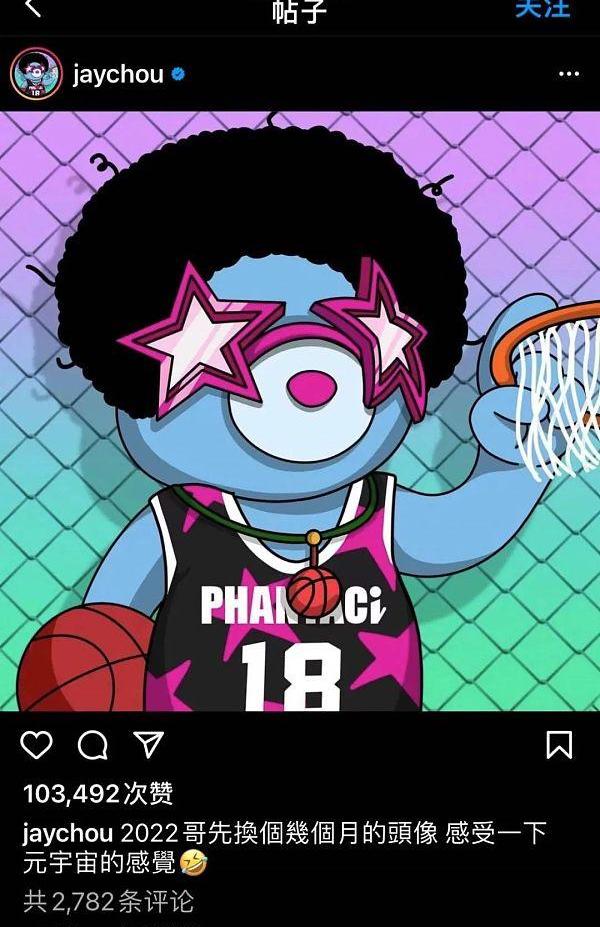
Task: Open the Phanta Bear post image
Action: point(300,410)
